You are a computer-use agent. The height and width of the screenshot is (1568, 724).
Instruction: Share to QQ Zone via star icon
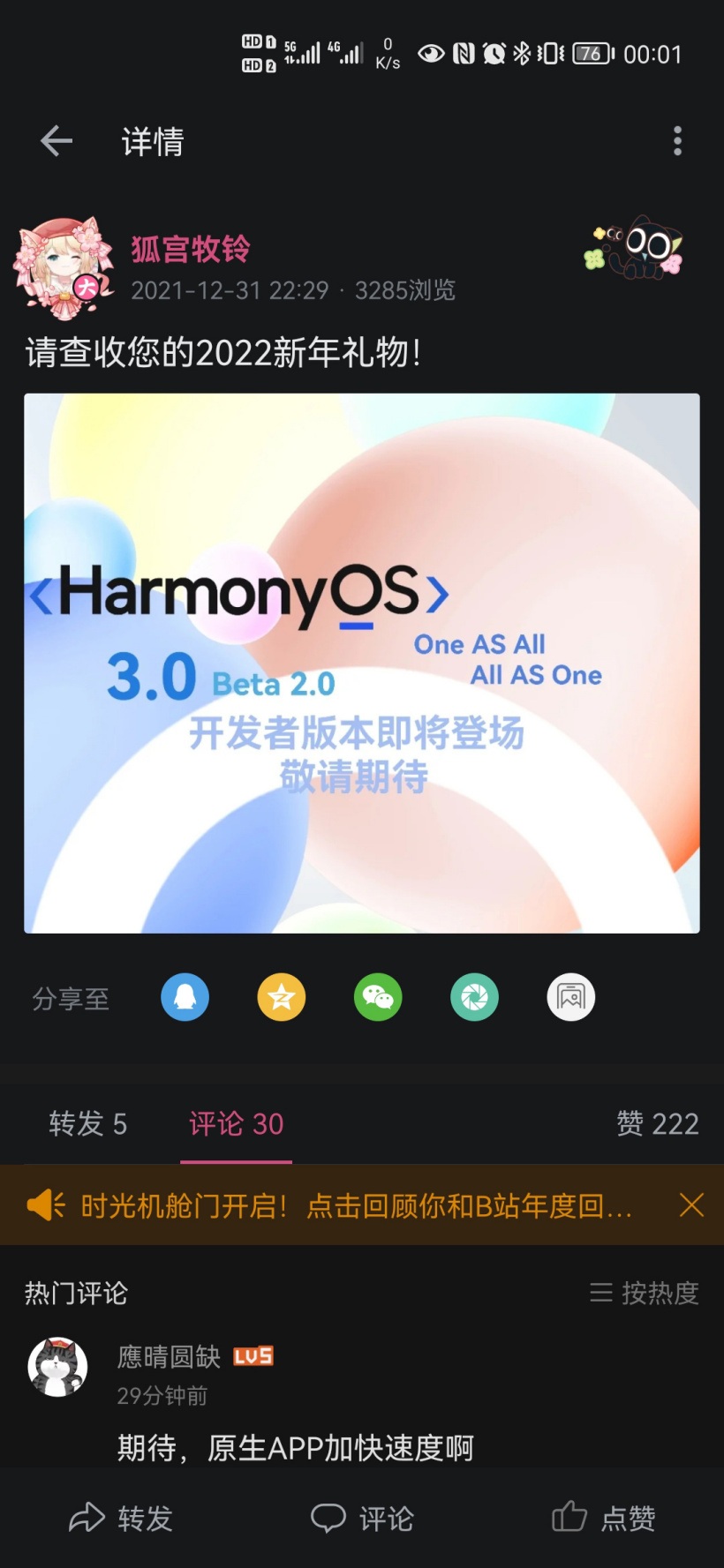(282, 998)
